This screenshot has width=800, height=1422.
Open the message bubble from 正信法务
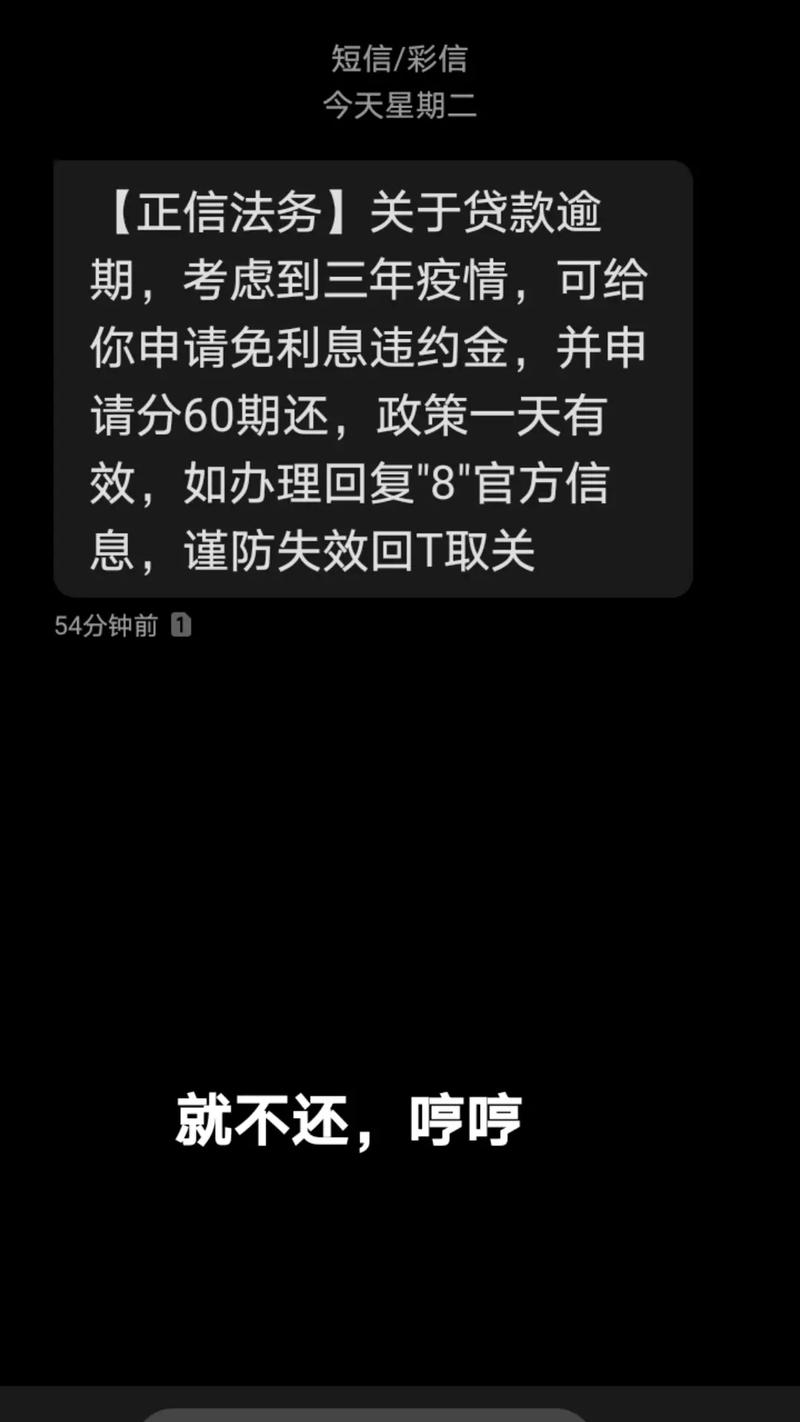point(373,375)
